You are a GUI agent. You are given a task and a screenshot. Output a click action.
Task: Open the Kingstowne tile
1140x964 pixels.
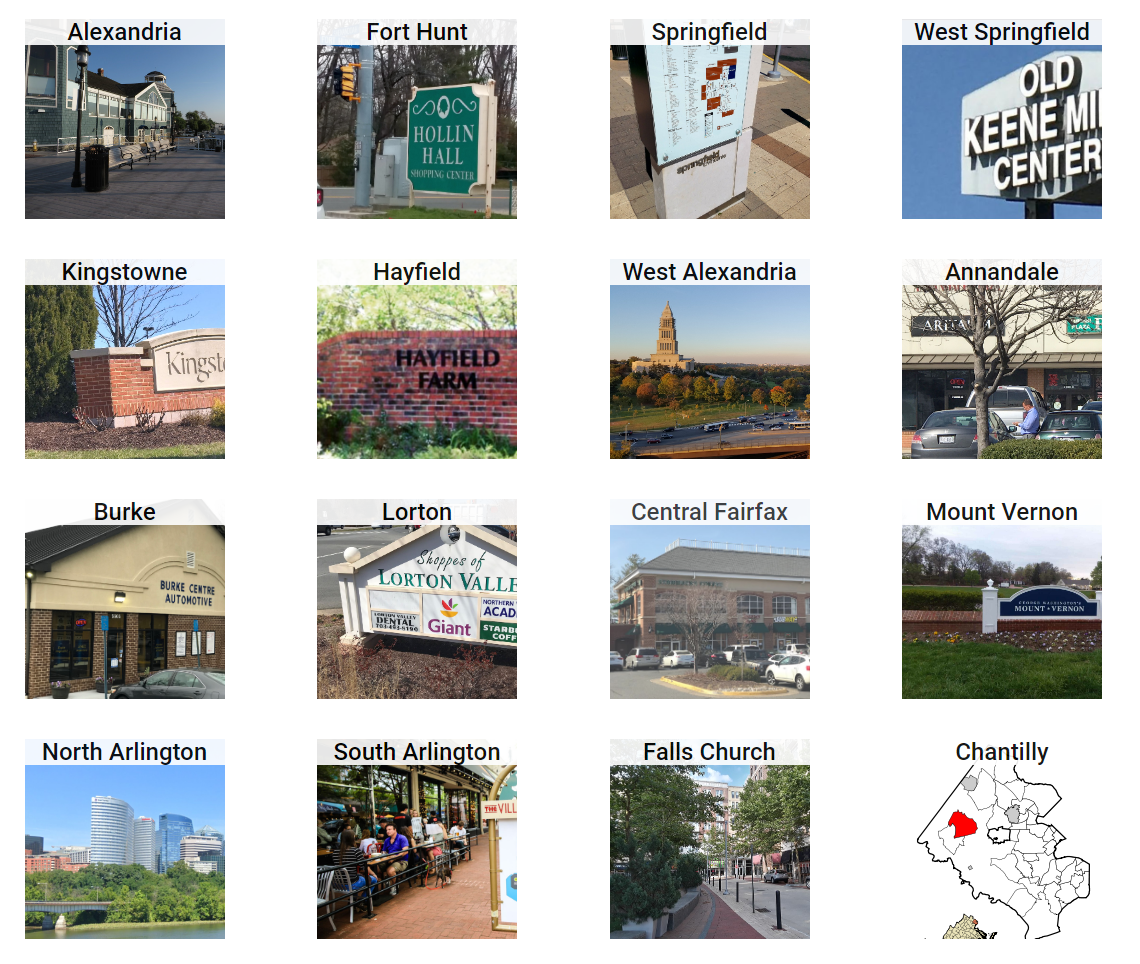point(125,360)
